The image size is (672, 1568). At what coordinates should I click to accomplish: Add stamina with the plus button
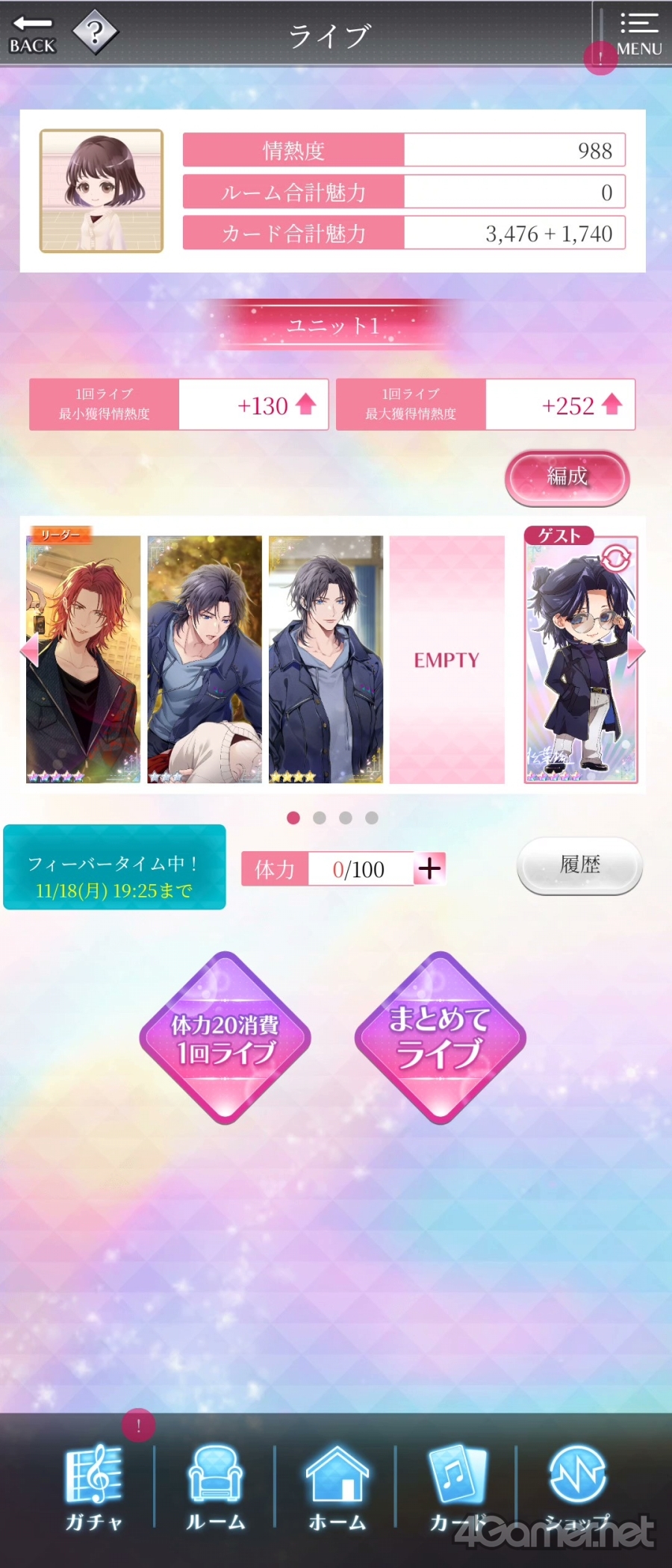pos(429,868)
